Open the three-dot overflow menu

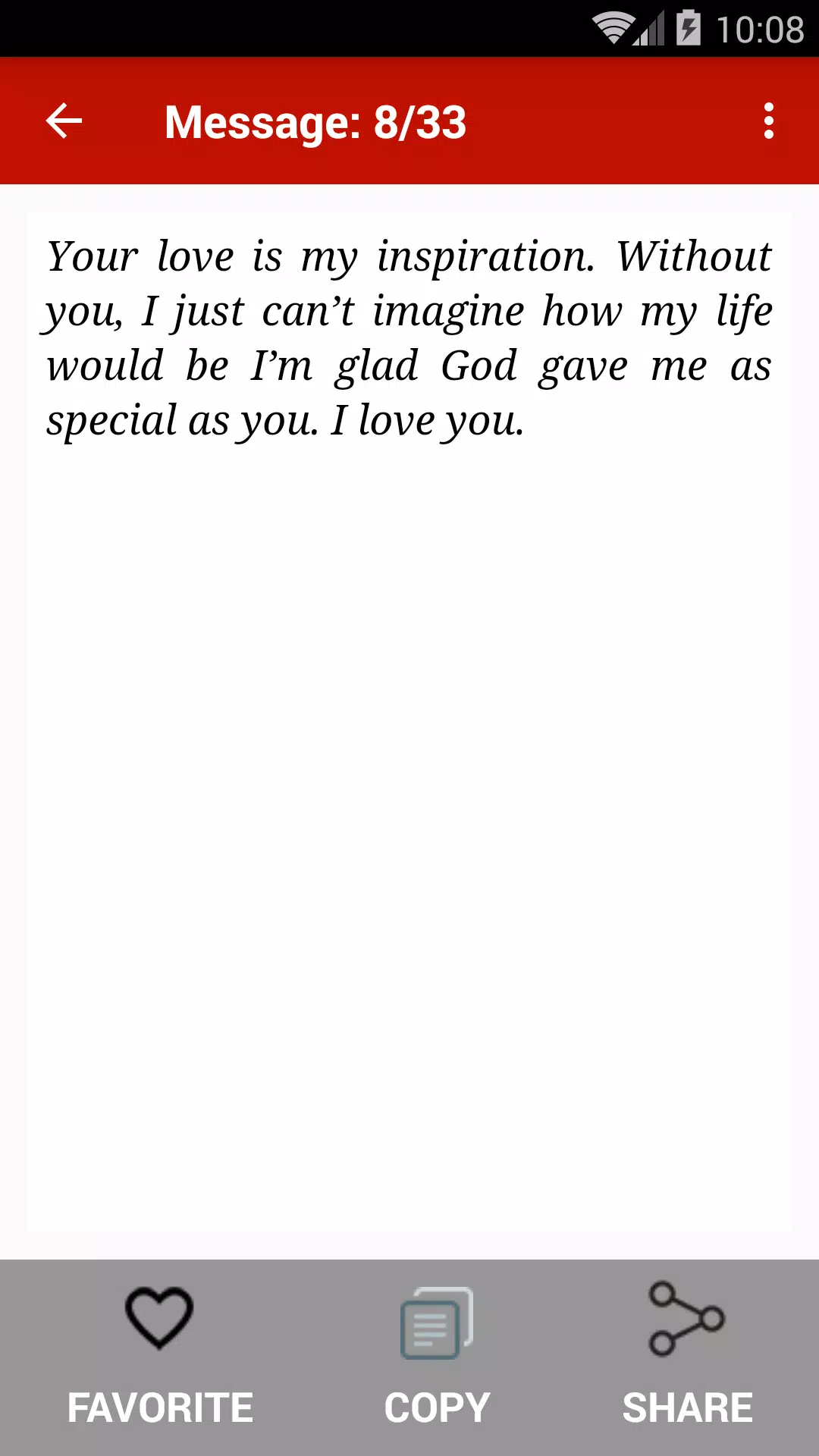point(768,121)
